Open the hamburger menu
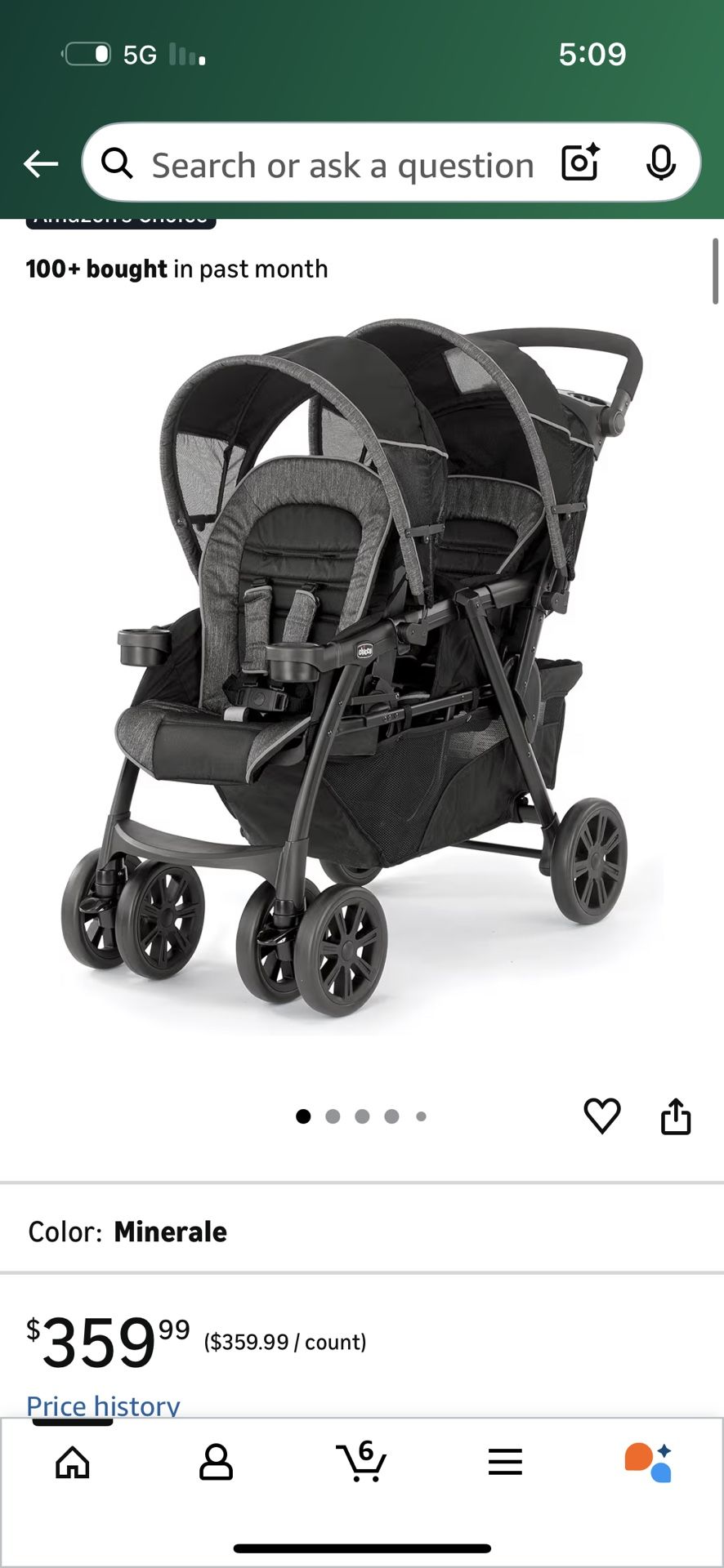 pos(506,1462)
